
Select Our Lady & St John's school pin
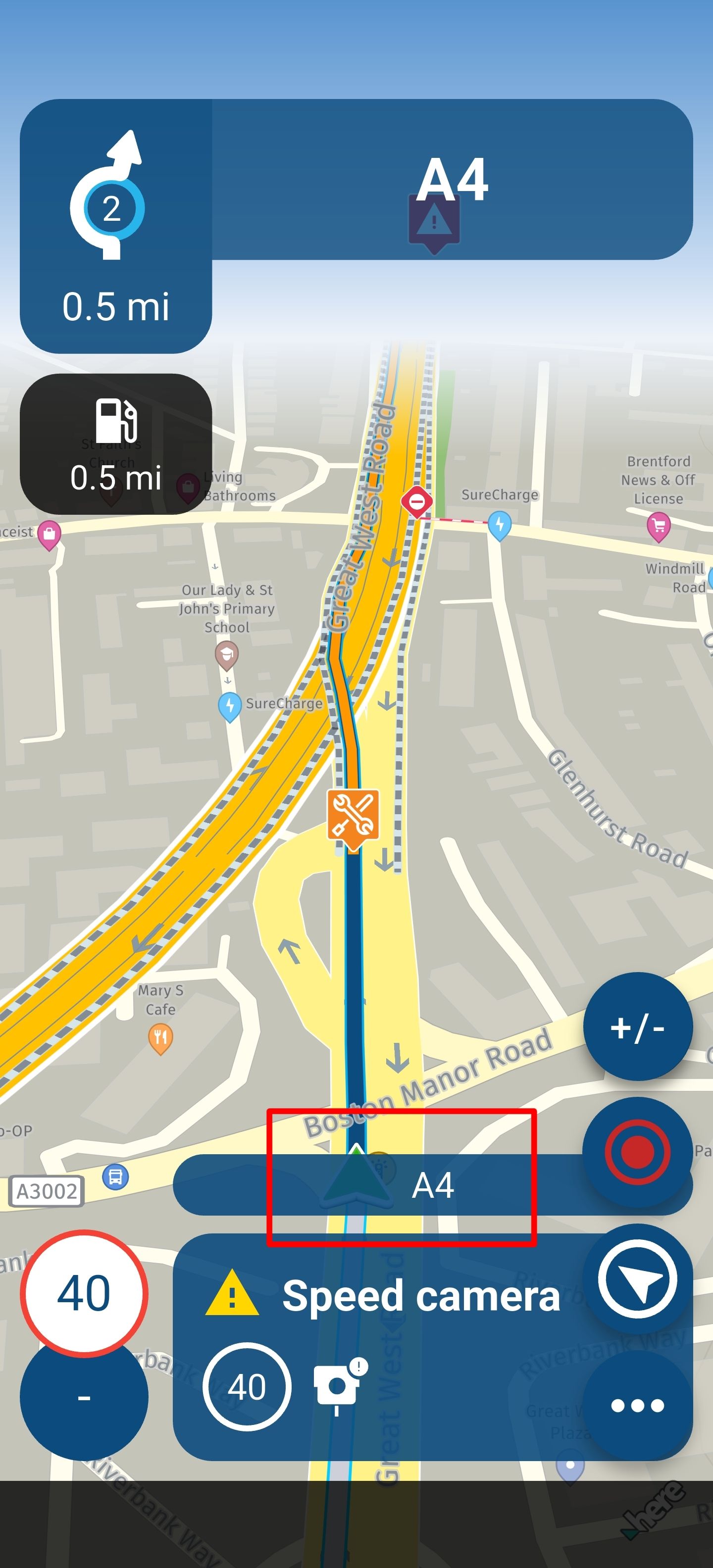pos(226,654)
